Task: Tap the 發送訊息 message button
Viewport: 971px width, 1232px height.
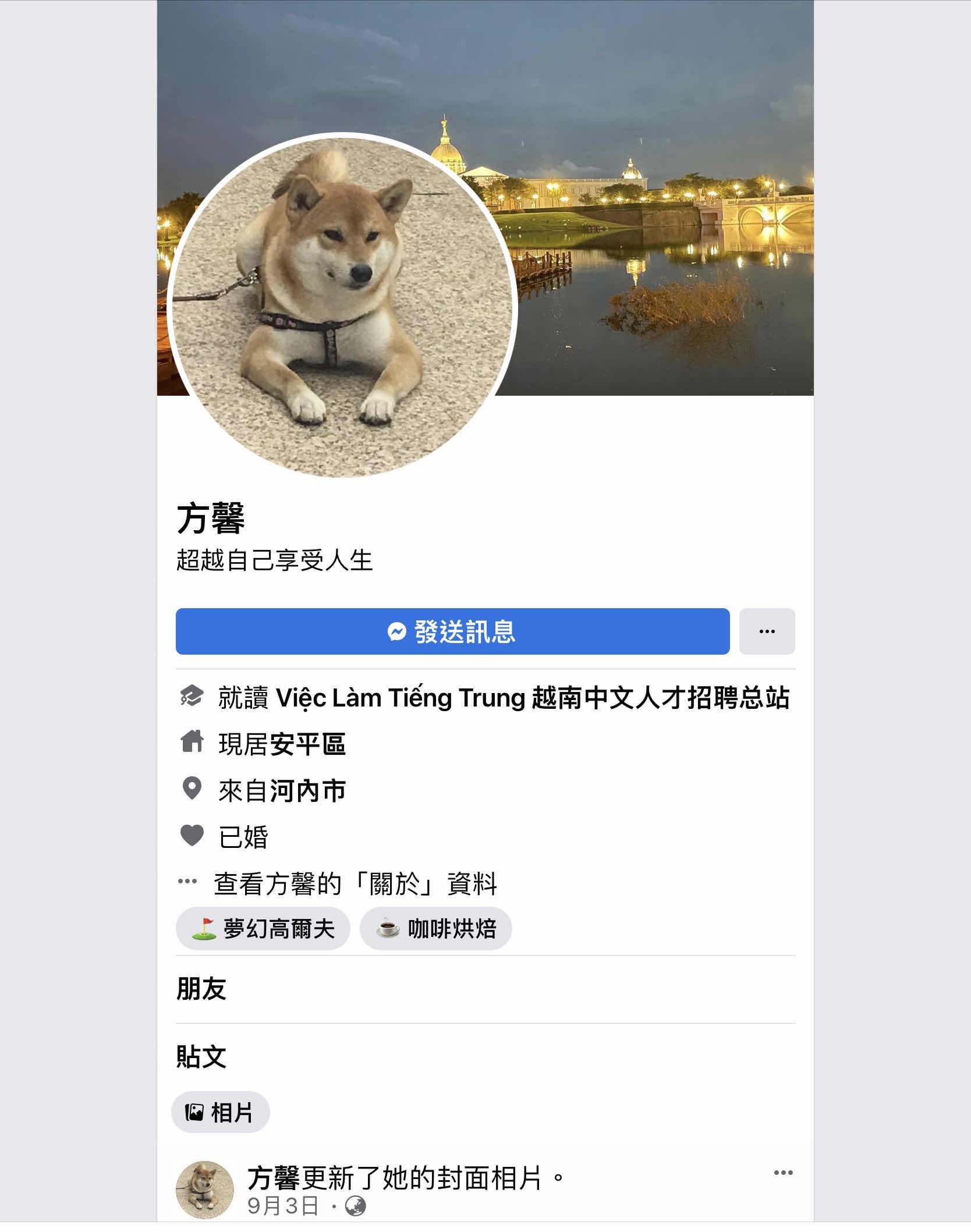Action: click(452, 631)
